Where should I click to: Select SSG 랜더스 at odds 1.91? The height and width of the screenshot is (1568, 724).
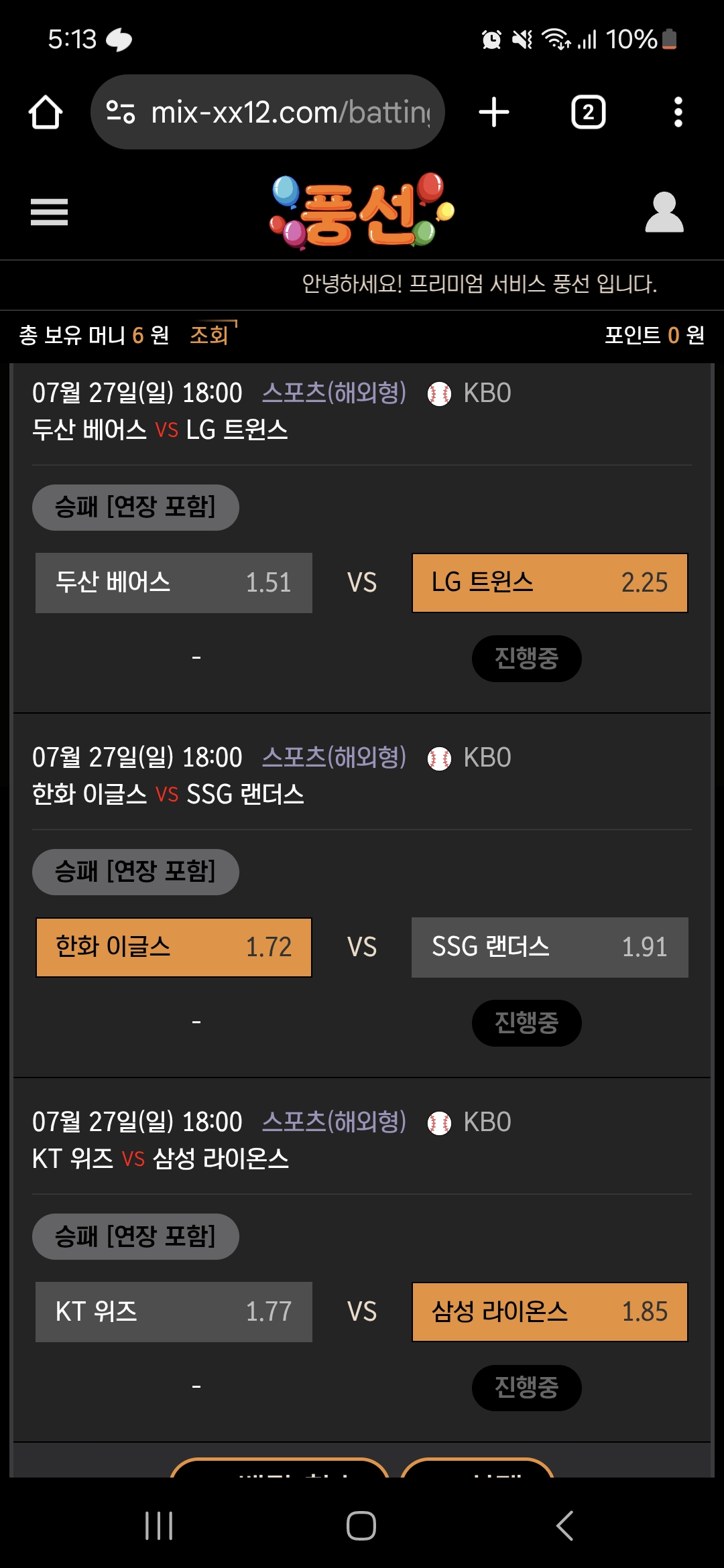coord(550,948)
